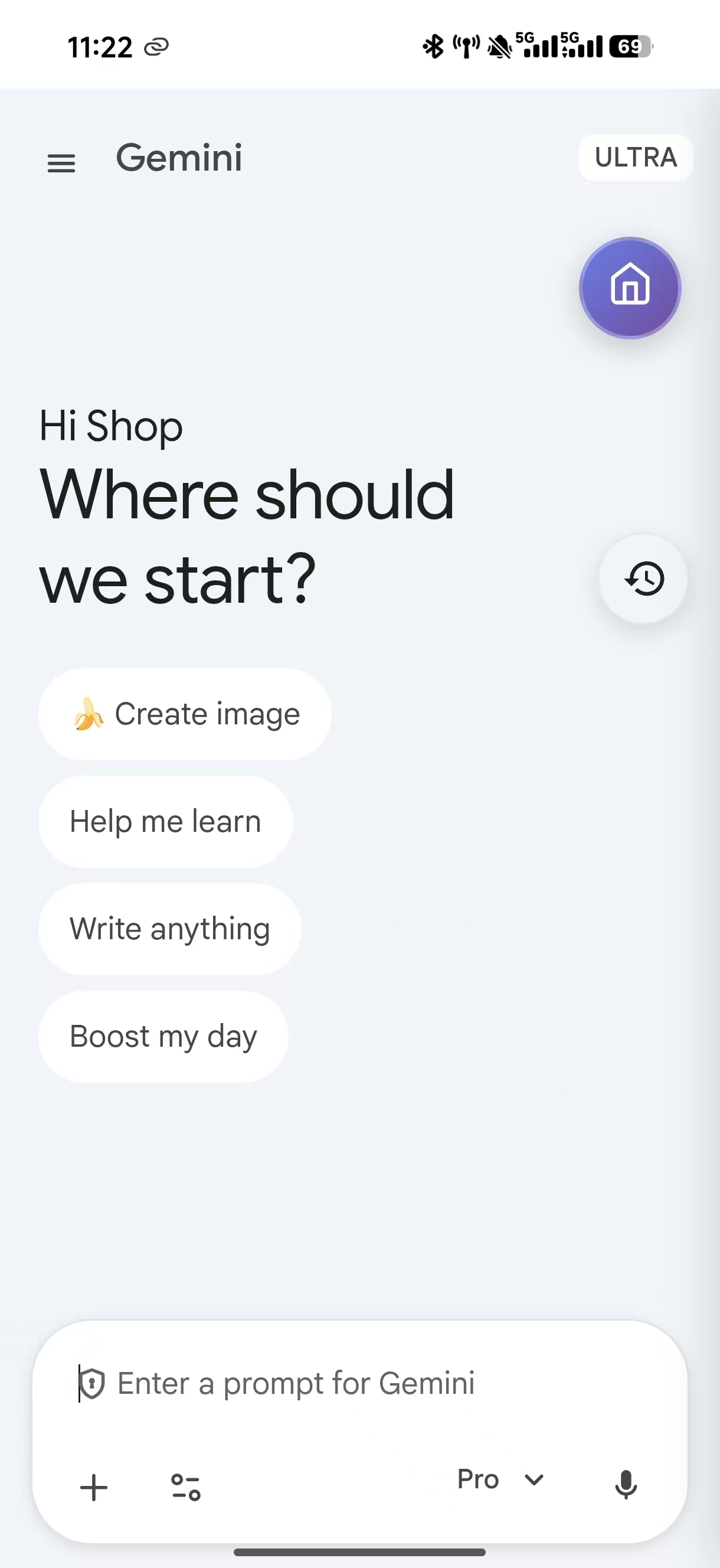720x1568 pixels.
Task: Start voice input with the microphone
Action: pyautogui.click(x=625, y=1485)
